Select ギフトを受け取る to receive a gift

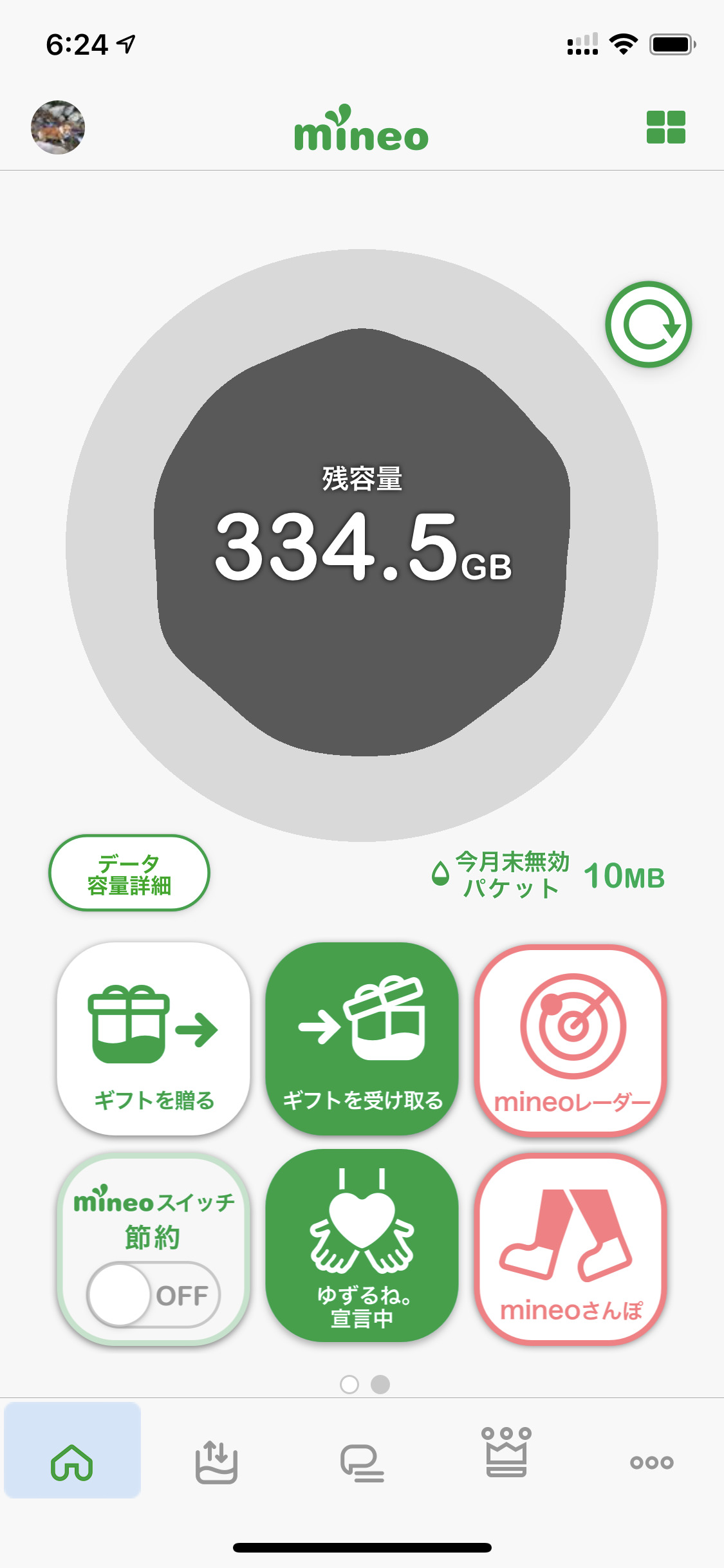coord(362,1038)
